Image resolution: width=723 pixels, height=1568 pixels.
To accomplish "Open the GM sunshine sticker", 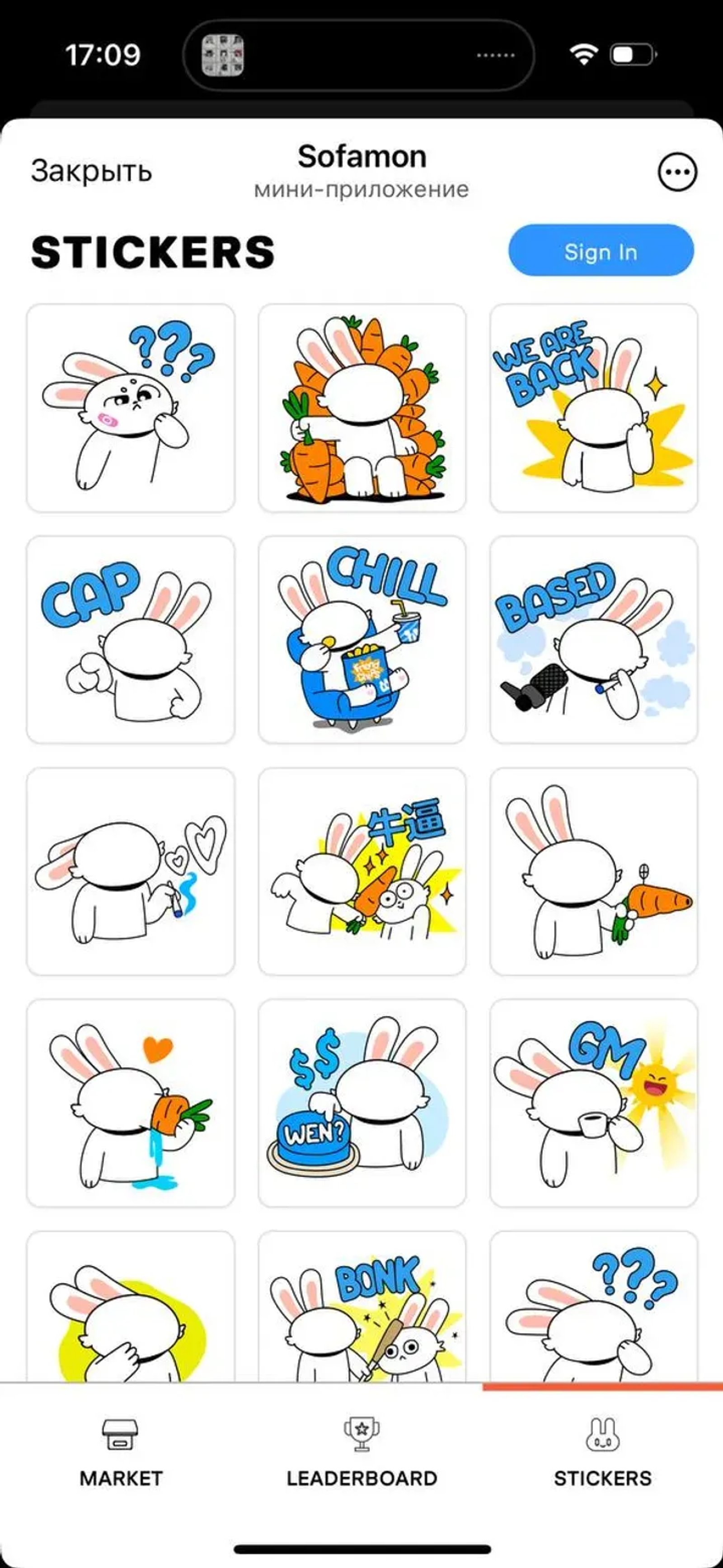I will [594, 1103].
